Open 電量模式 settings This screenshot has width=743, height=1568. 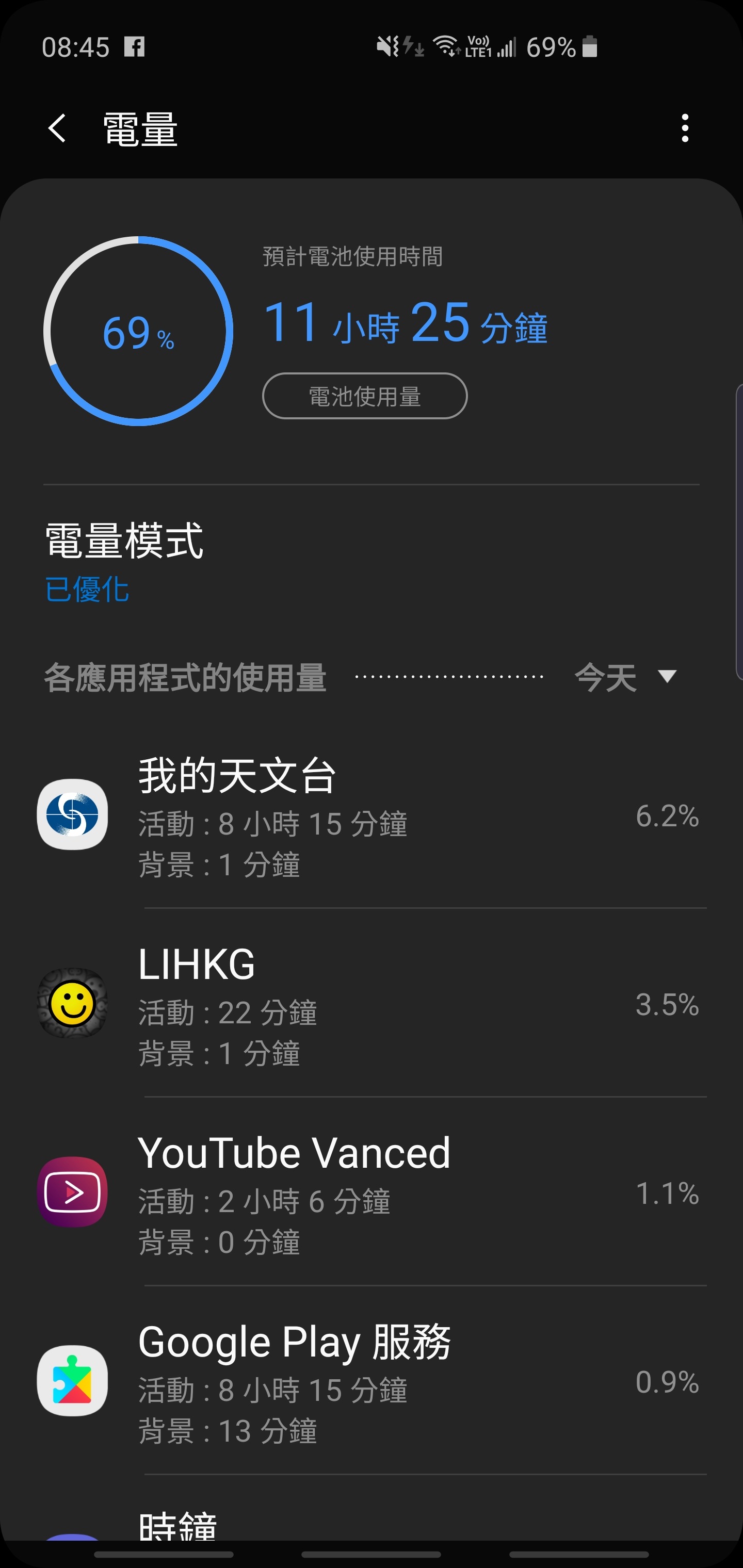[x=372, y=561]
